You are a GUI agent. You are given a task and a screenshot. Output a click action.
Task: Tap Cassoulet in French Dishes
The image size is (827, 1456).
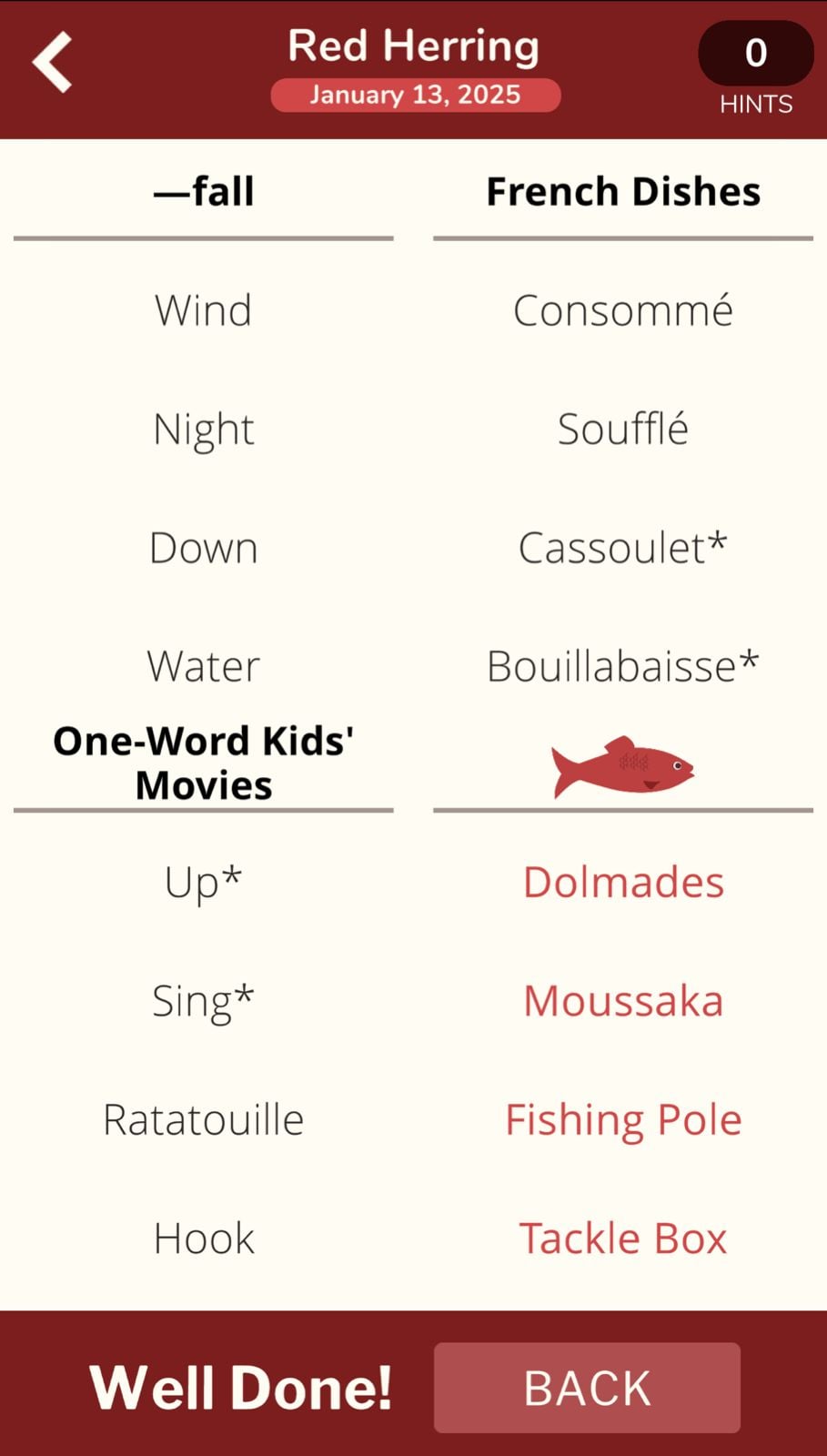pyautogui.click(x=622, y=547)
